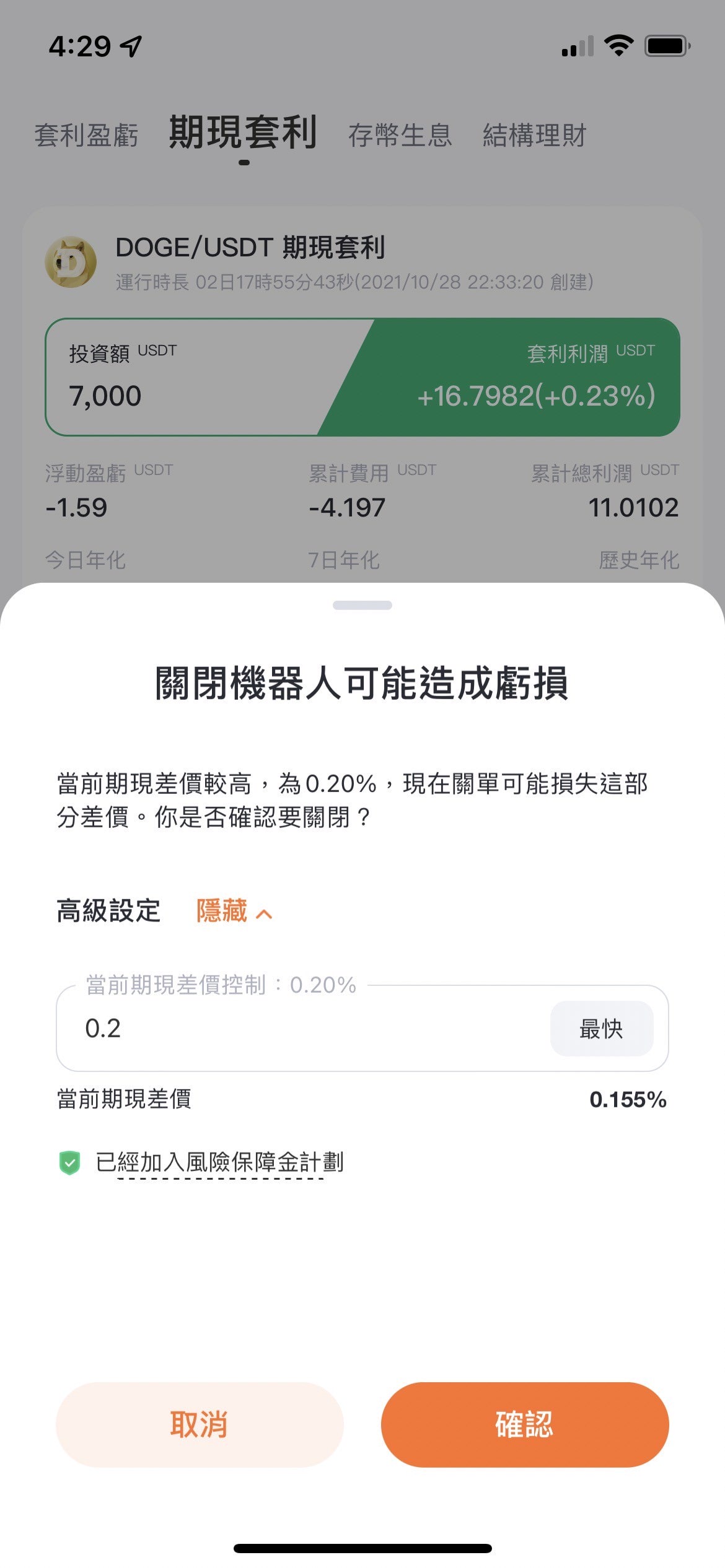This screenshot has width=725, height=1568.
Task: Open the 已經加入風險保障金計劃 link
Action: [x=219, y=1162]
